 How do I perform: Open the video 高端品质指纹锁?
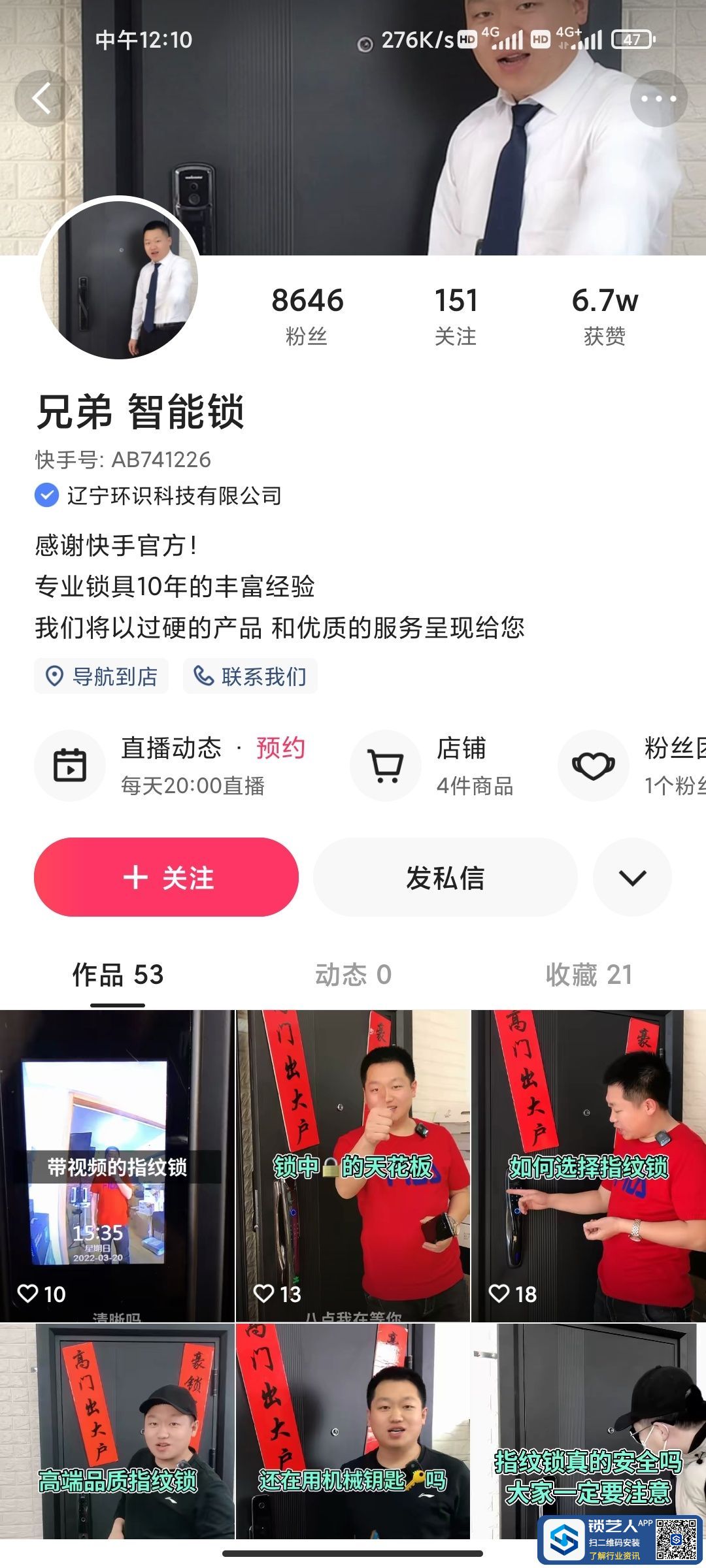pos(117,1431)
